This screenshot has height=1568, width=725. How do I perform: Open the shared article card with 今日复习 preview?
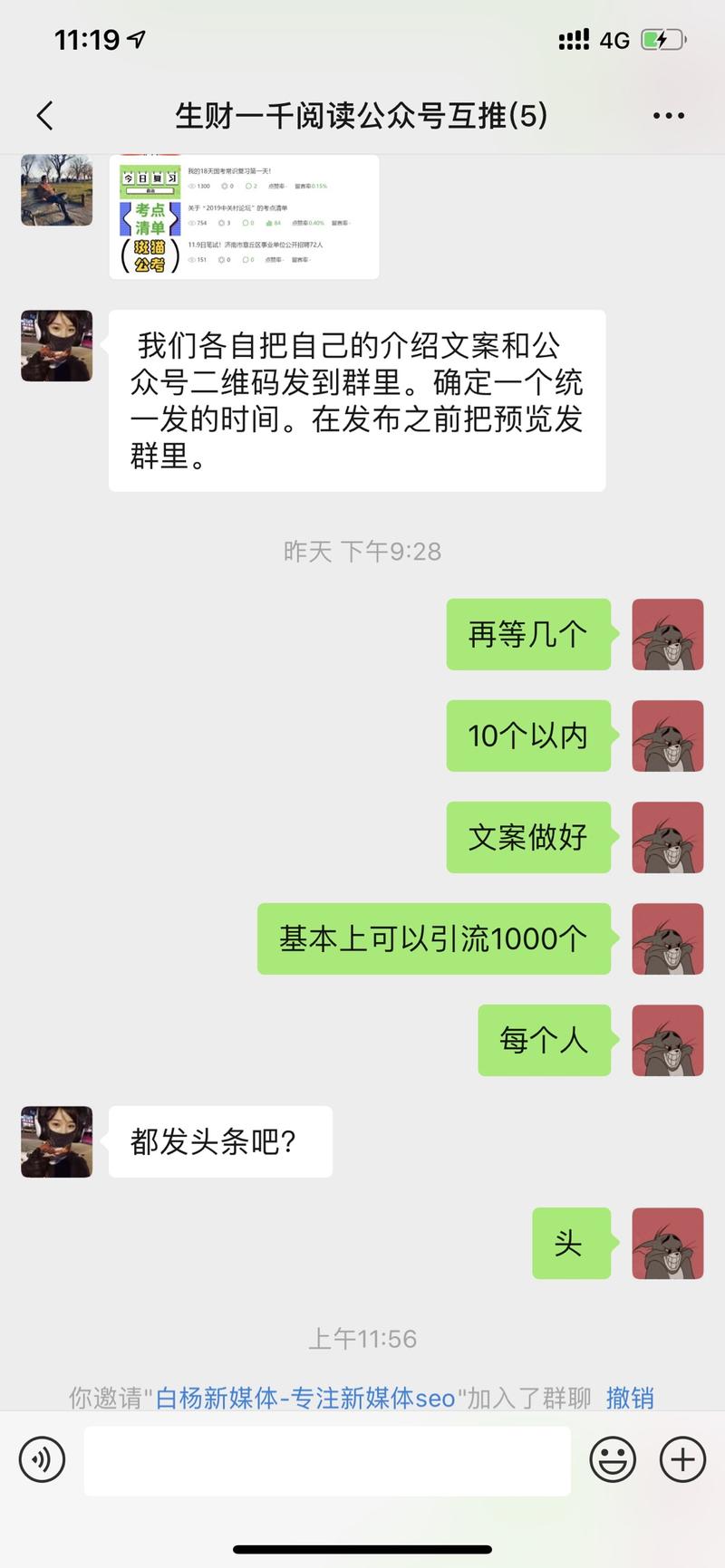pyautogui.click(x=245, y=217)
